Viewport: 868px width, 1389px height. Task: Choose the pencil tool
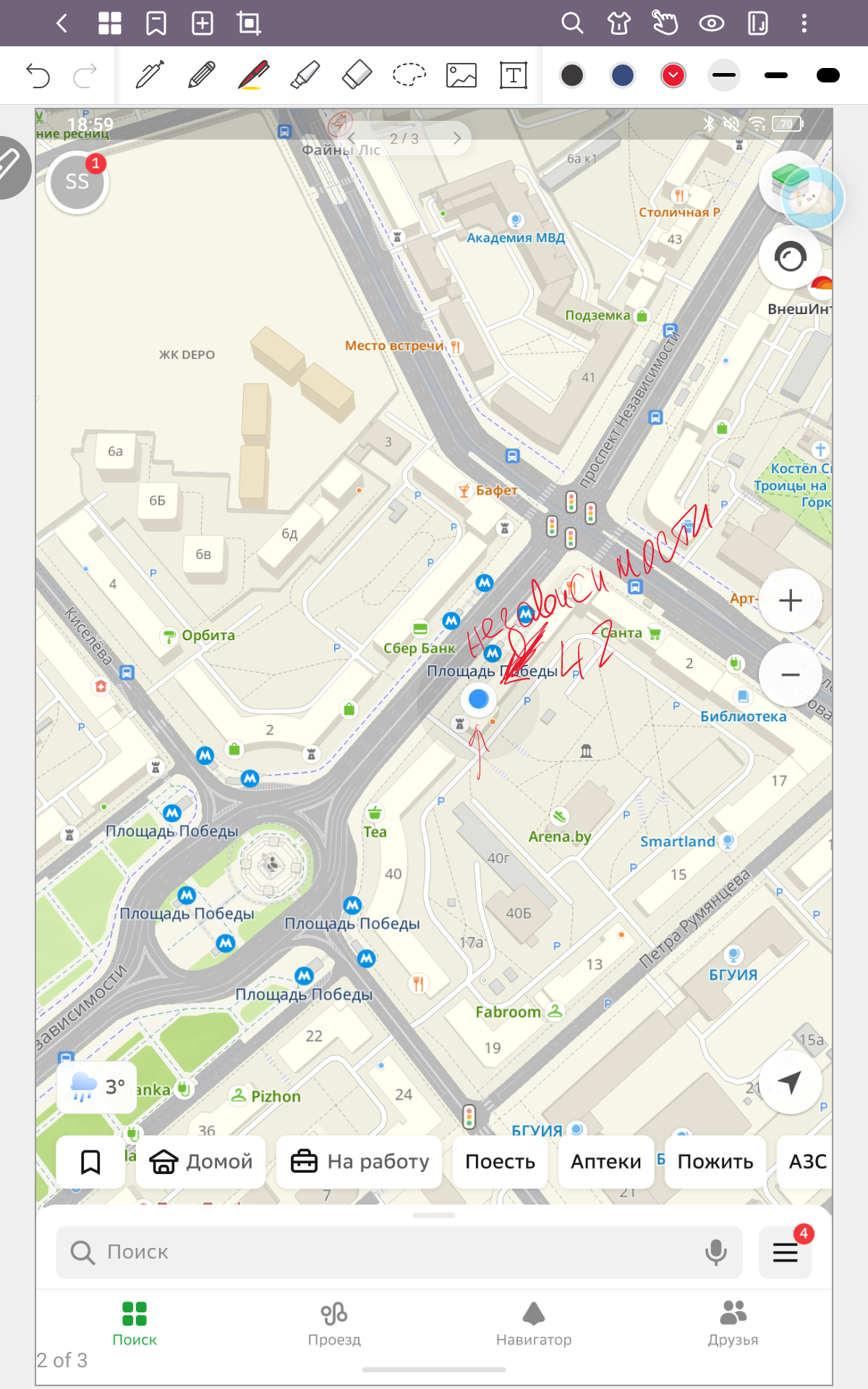[x=202, y=75]
